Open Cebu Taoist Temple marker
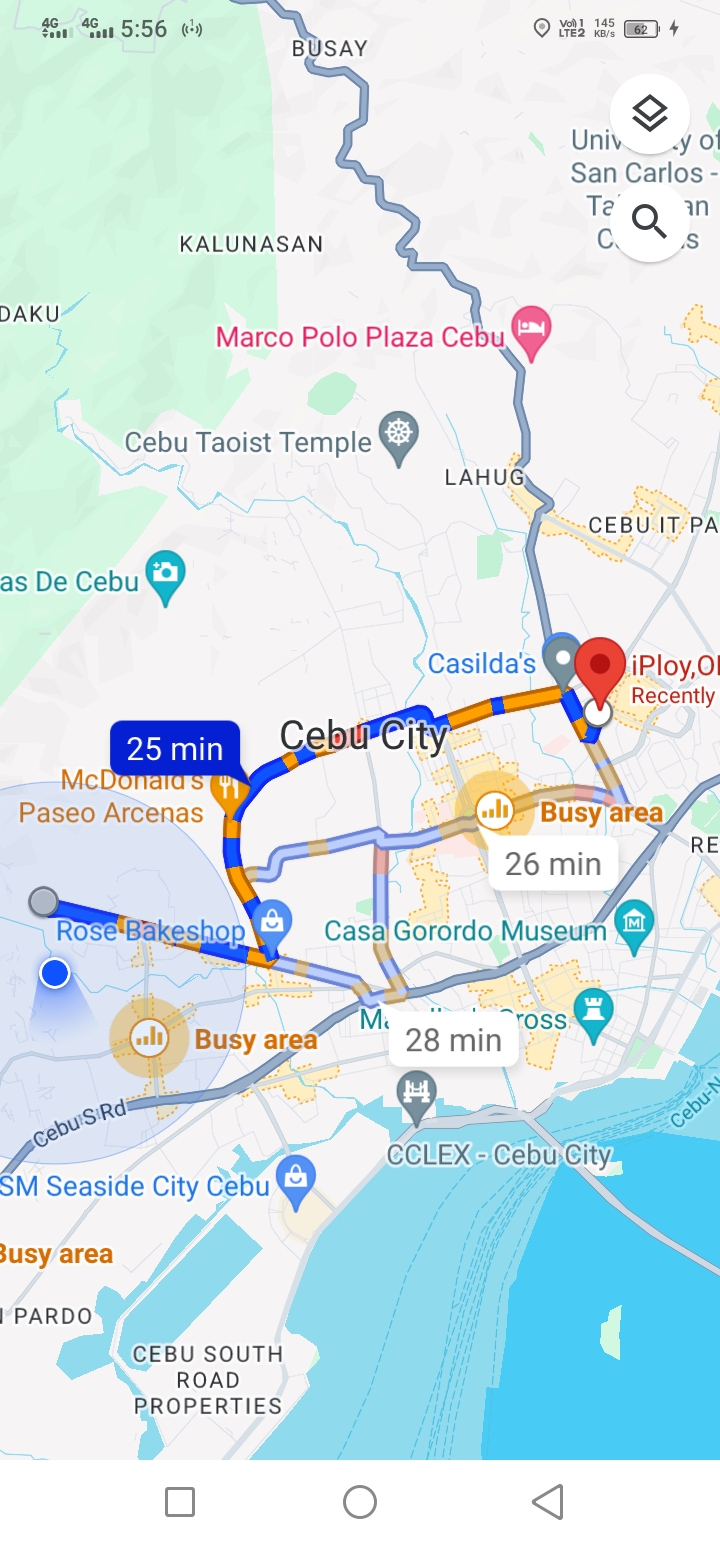Viewport: 720px width, 1544px height. coord(399,437)
